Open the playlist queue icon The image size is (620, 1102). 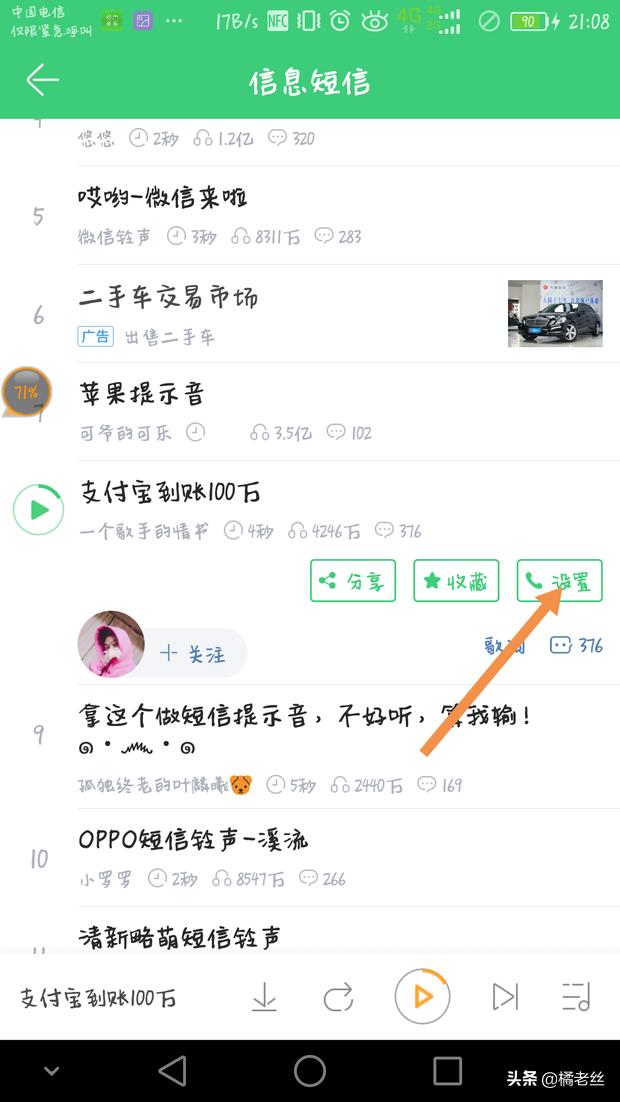tap(576, 996)
